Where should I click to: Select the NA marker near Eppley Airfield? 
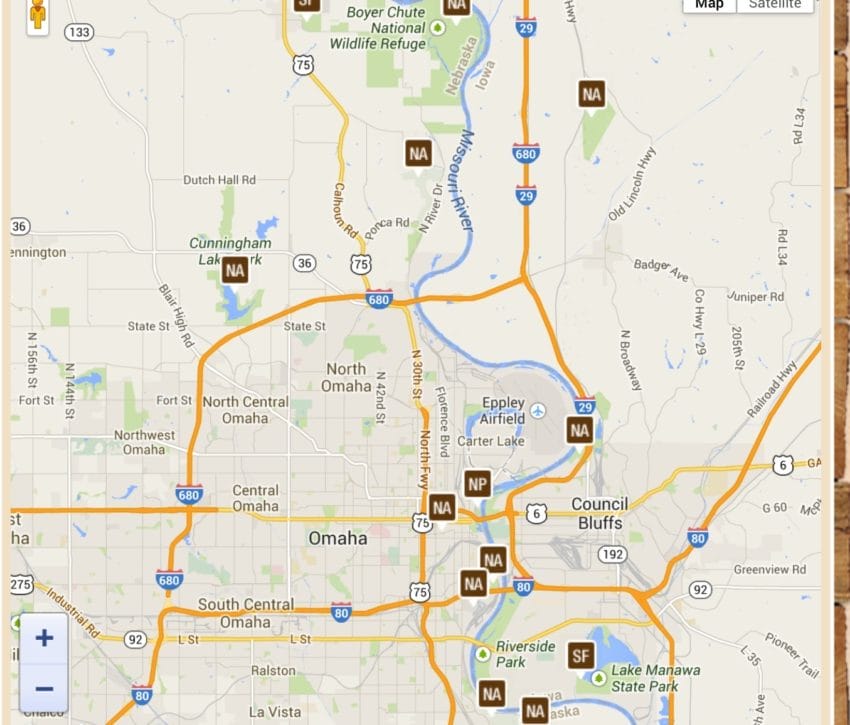(x=580, y=431)
